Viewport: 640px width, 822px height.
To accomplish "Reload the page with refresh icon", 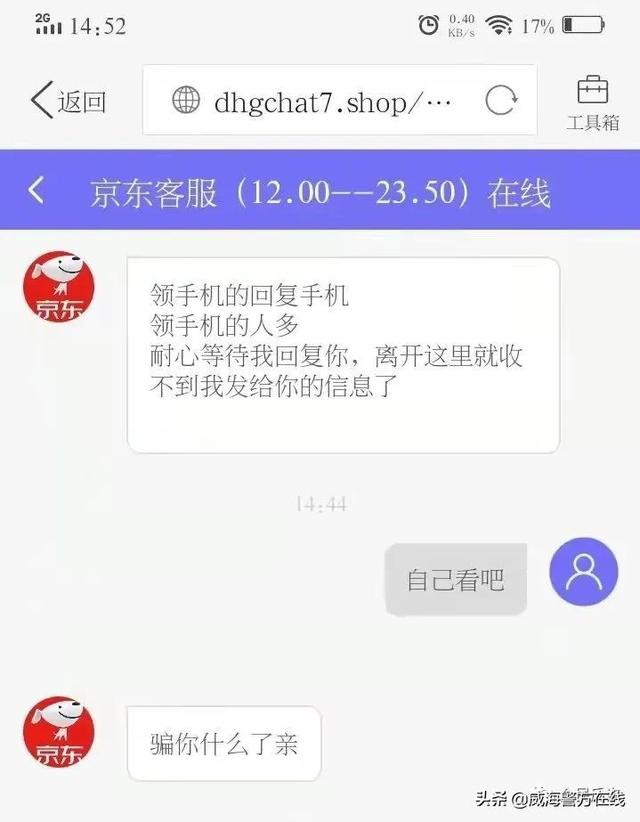I will tap(500, 101).
